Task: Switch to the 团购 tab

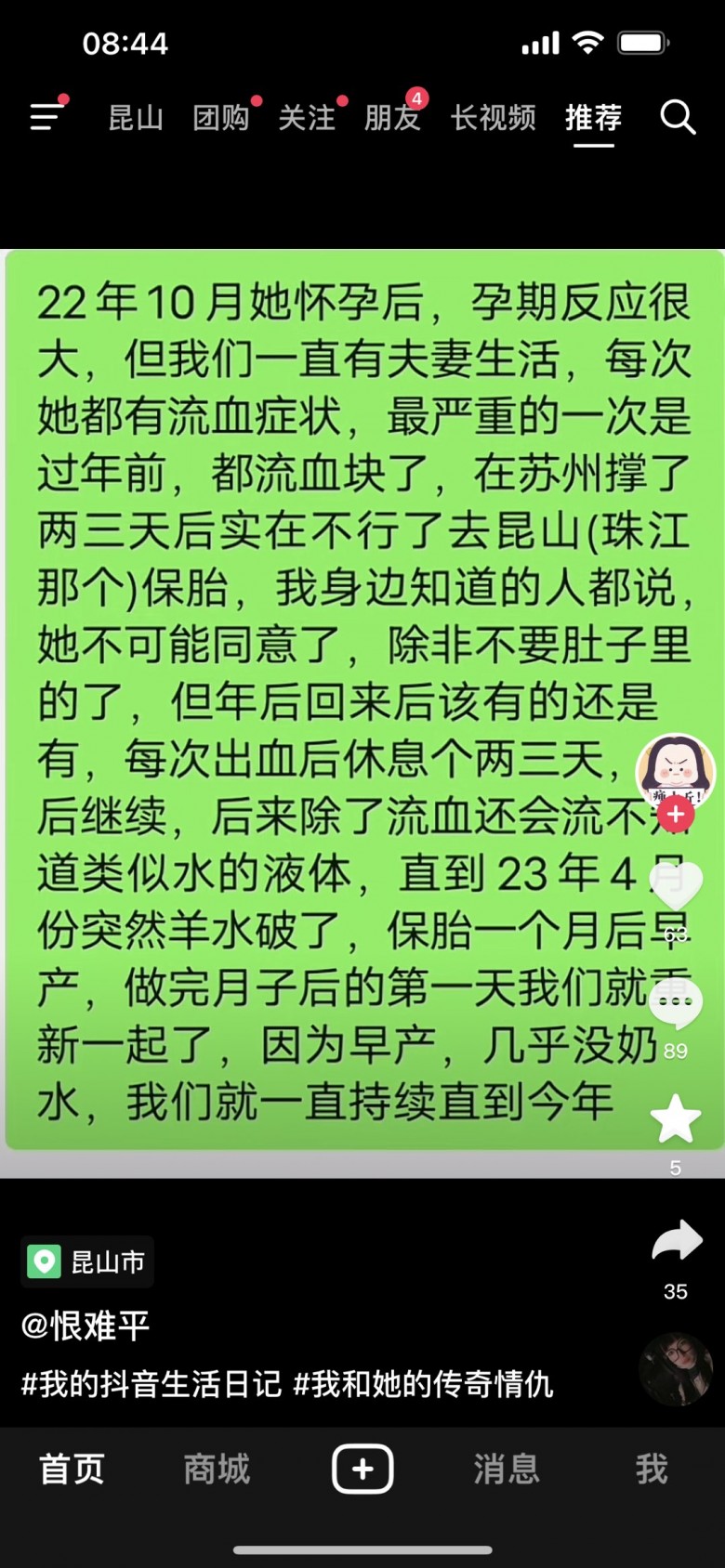Action: pos(221,118)
